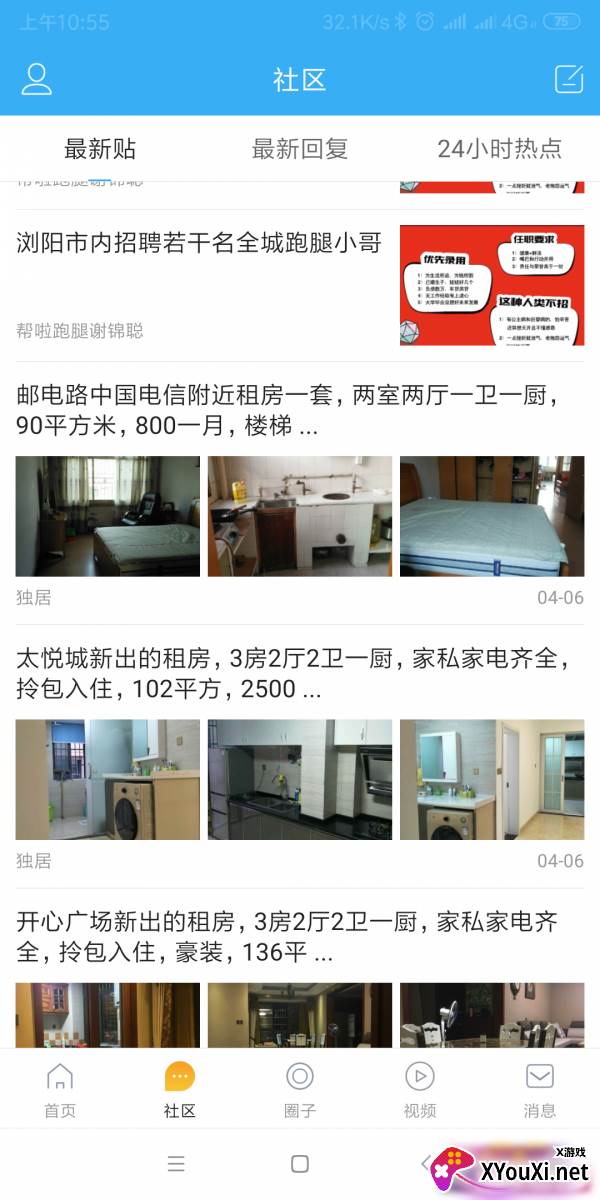View bedroom photo in the 邮电路 rental post
Screen dimensions: 600x1200
coord(108,516)
